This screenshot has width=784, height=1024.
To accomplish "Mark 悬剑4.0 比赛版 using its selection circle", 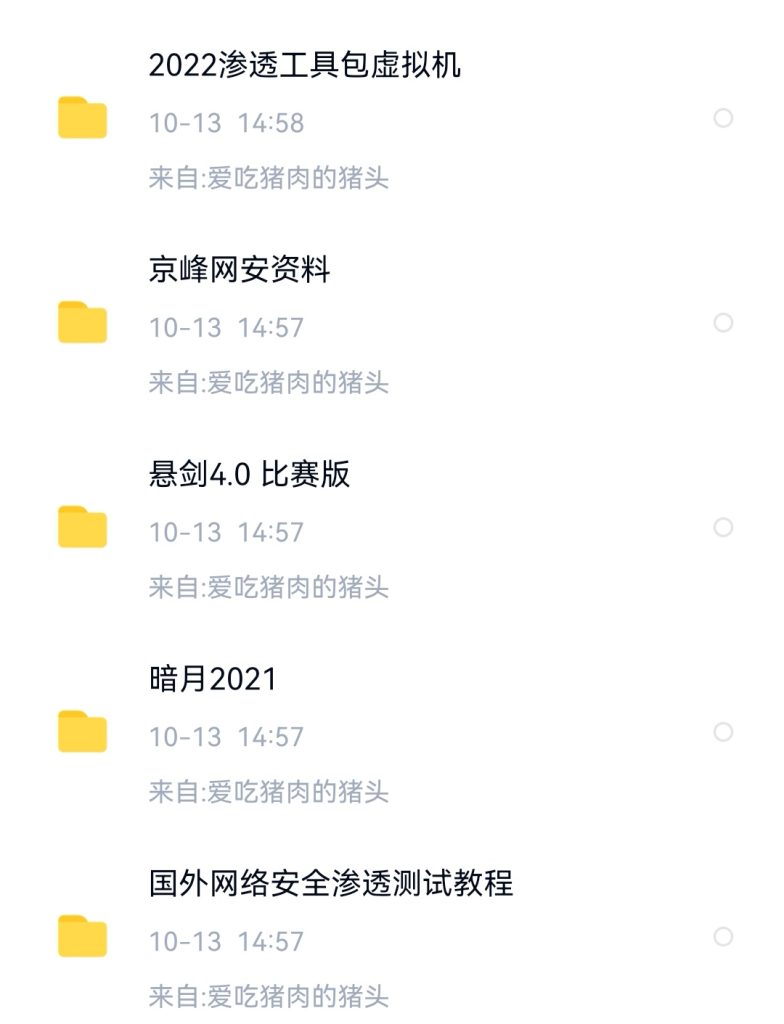I will (722, 527).
